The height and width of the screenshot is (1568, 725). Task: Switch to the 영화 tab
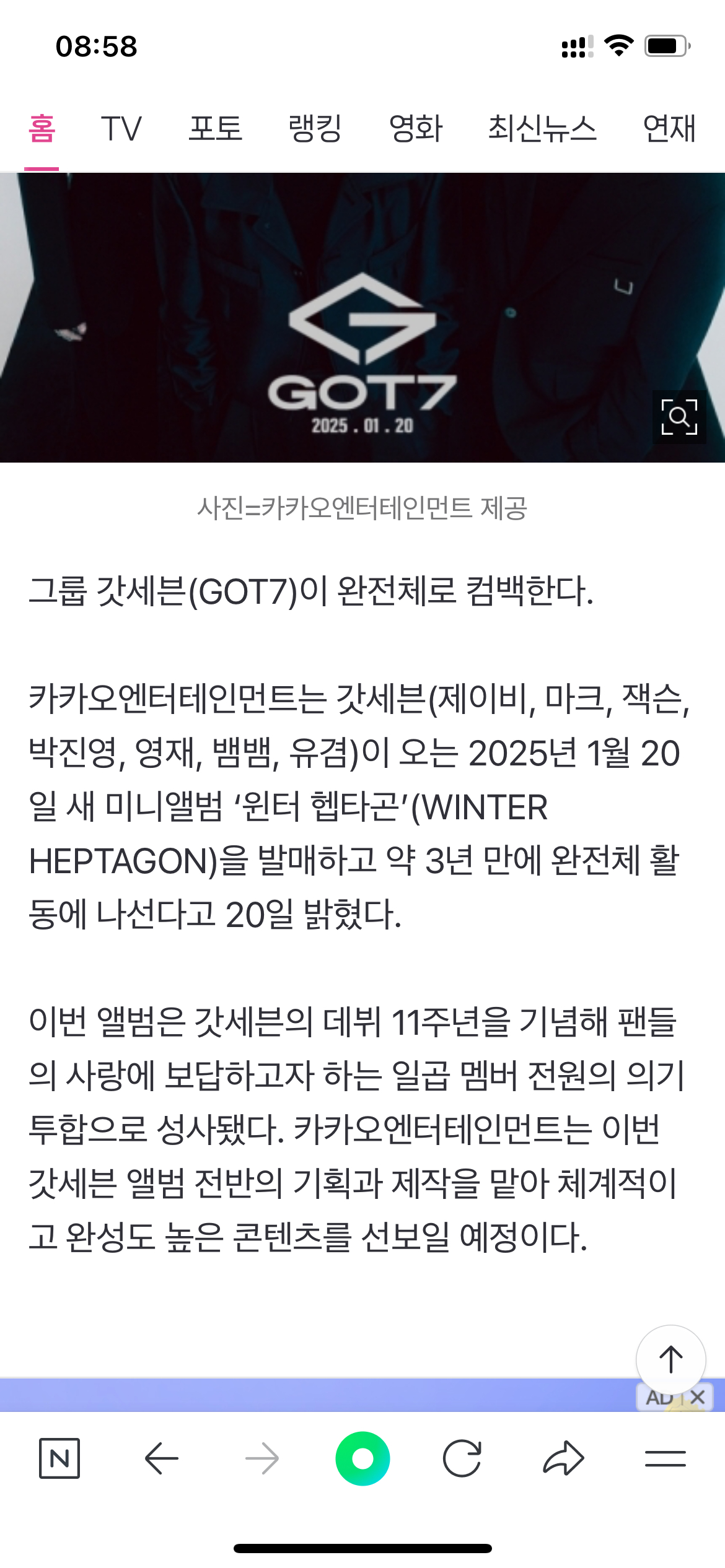point(416,129)
